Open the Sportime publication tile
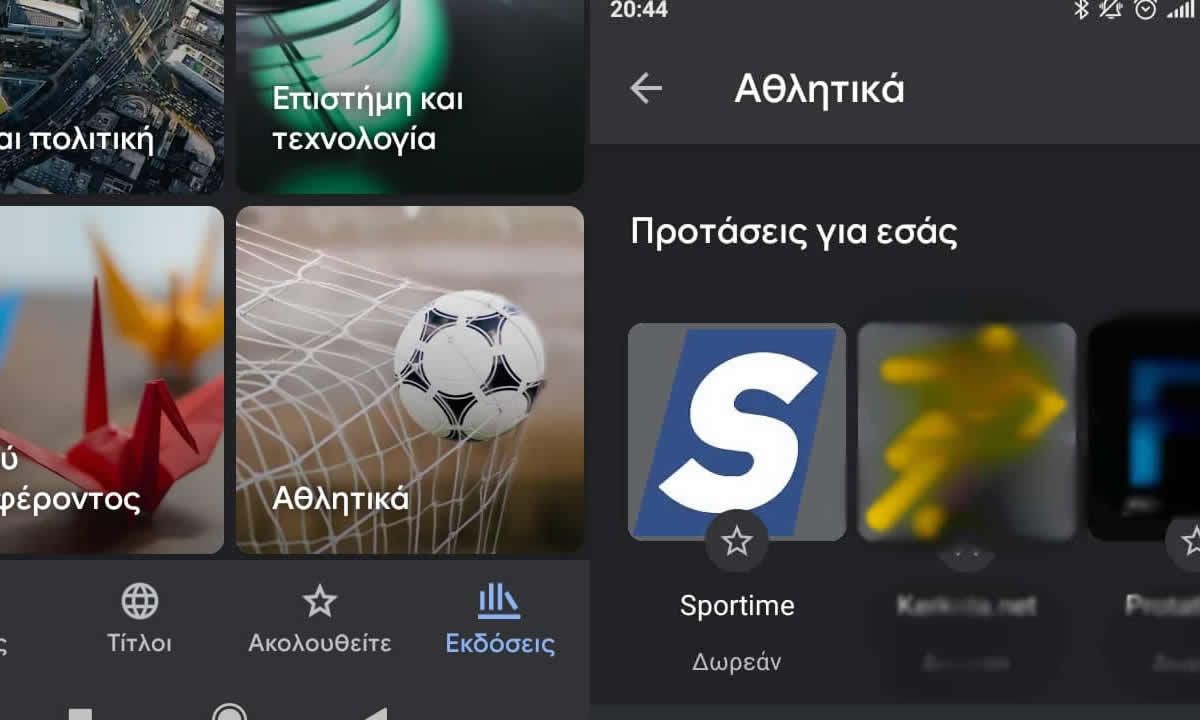1200x720 pixels. [737, 430]
